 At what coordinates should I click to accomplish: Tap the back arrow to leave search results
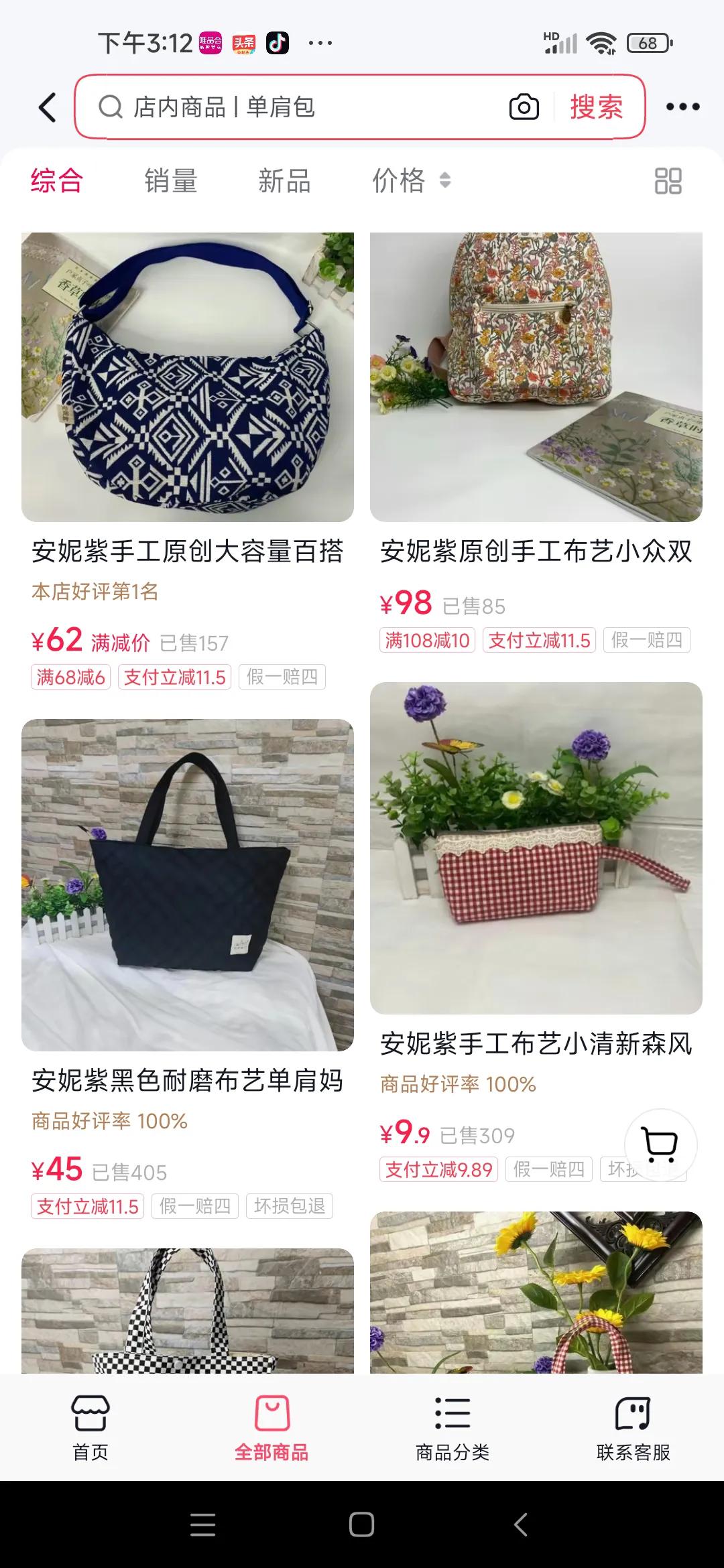tap(44, 107)
